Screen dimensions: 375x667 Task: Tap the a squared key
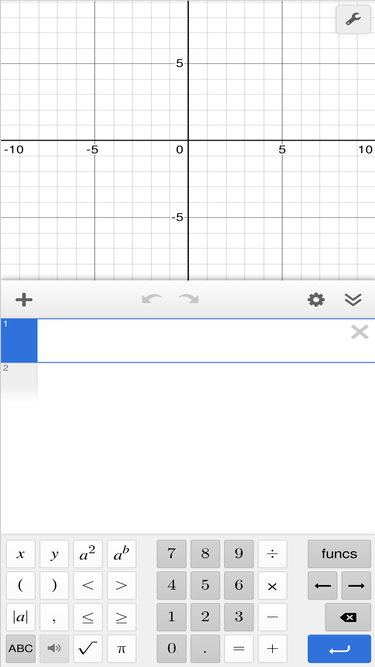tap(88, 554)
